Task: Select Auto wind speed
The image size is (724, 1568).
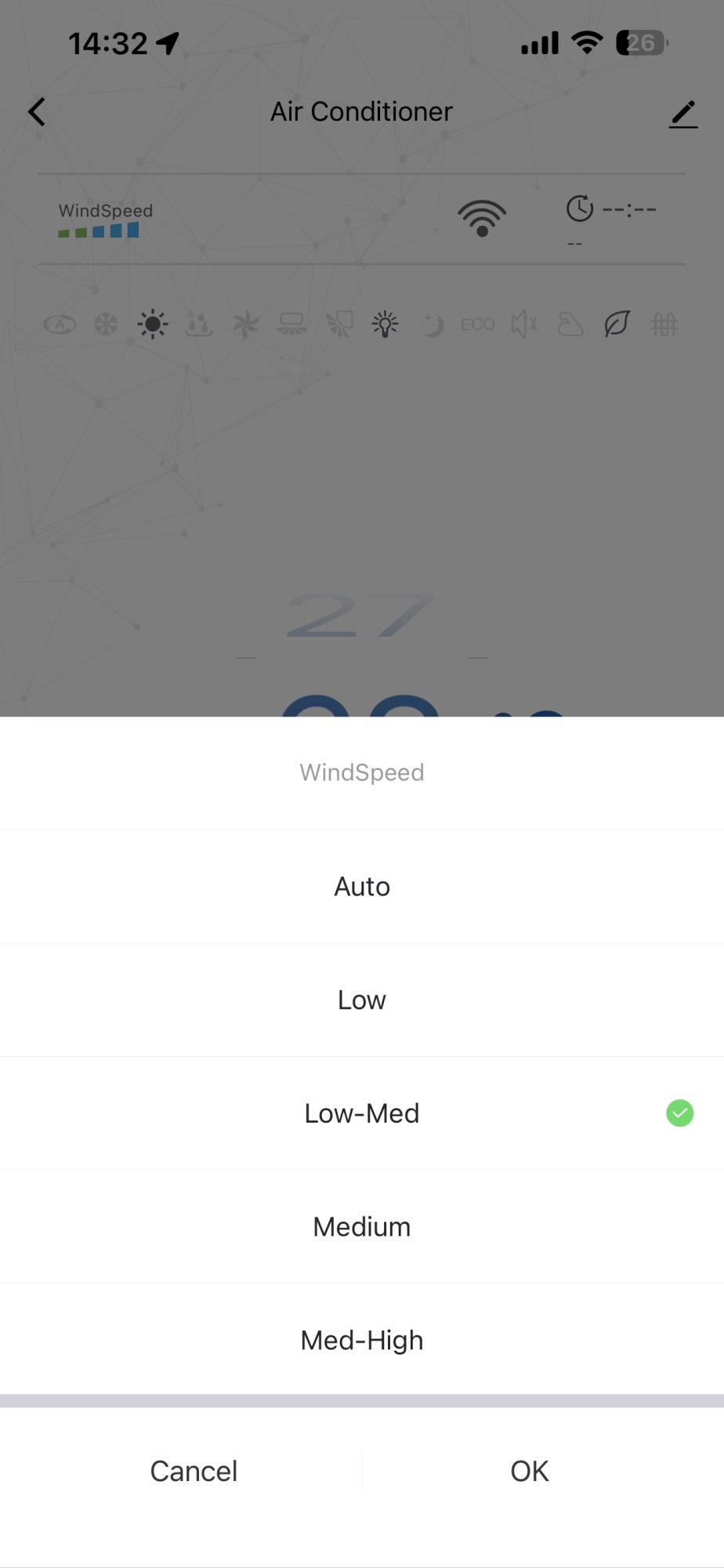Action: 362,887
